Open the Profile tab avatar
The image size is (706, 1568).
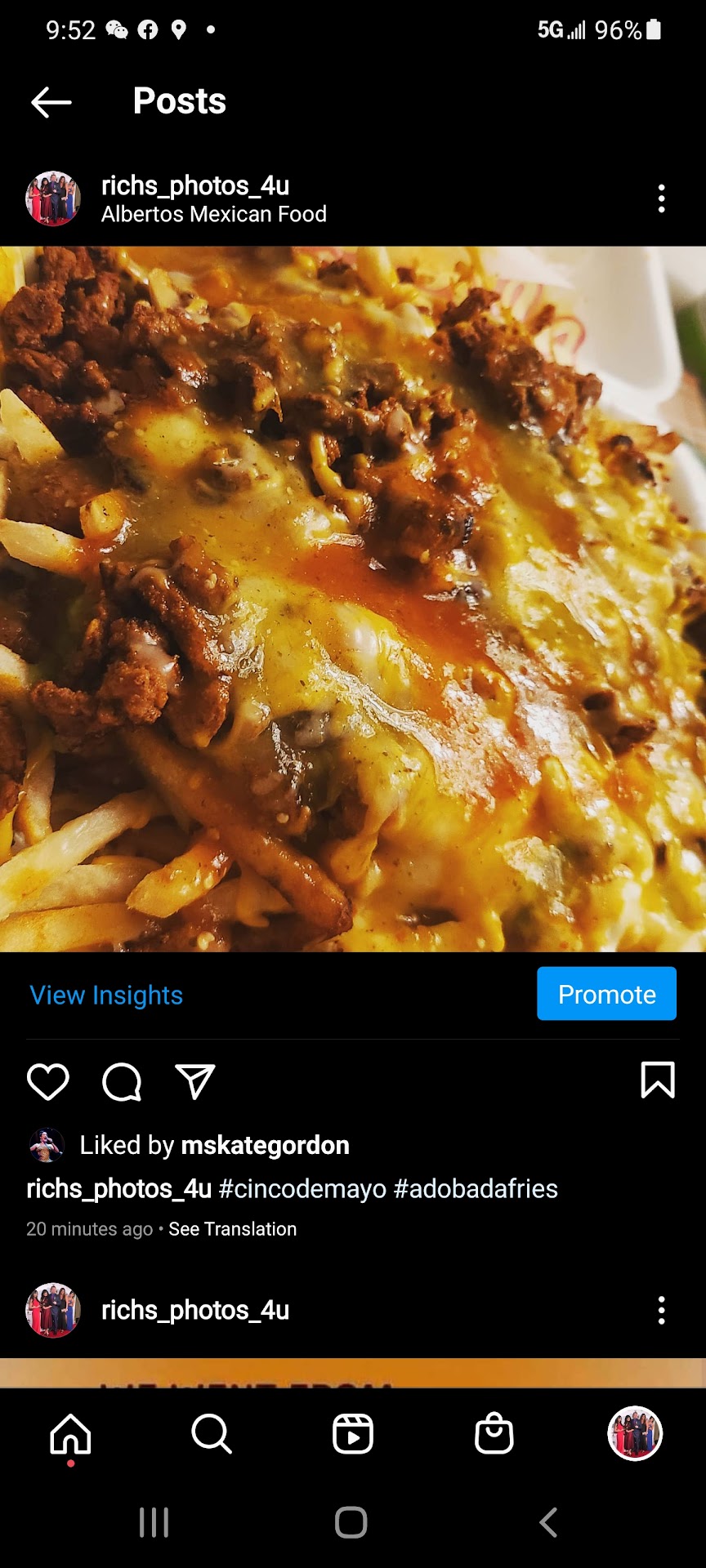635,1433
